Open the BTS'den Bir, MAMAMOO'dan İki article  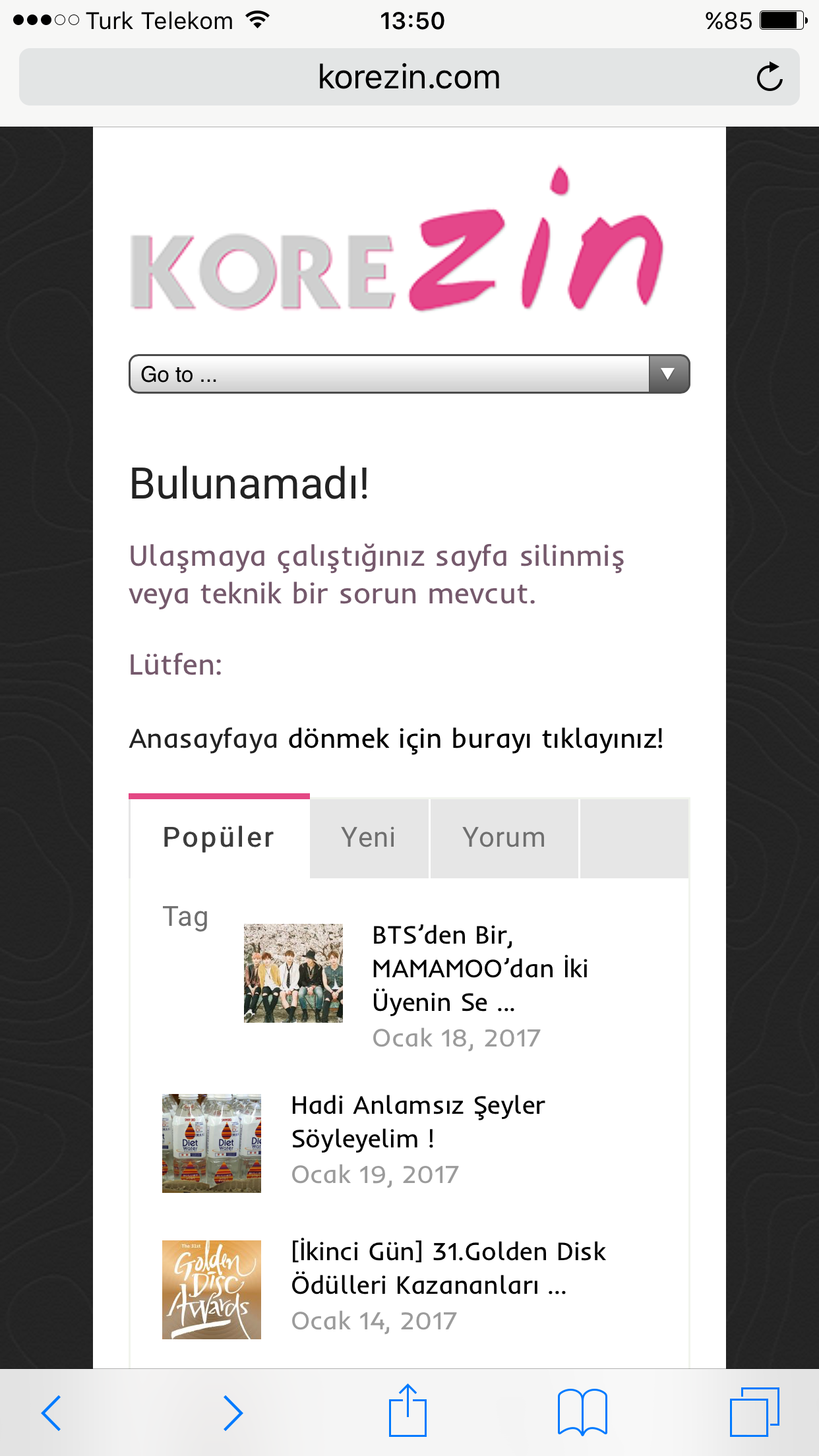[x=480, y=968]
